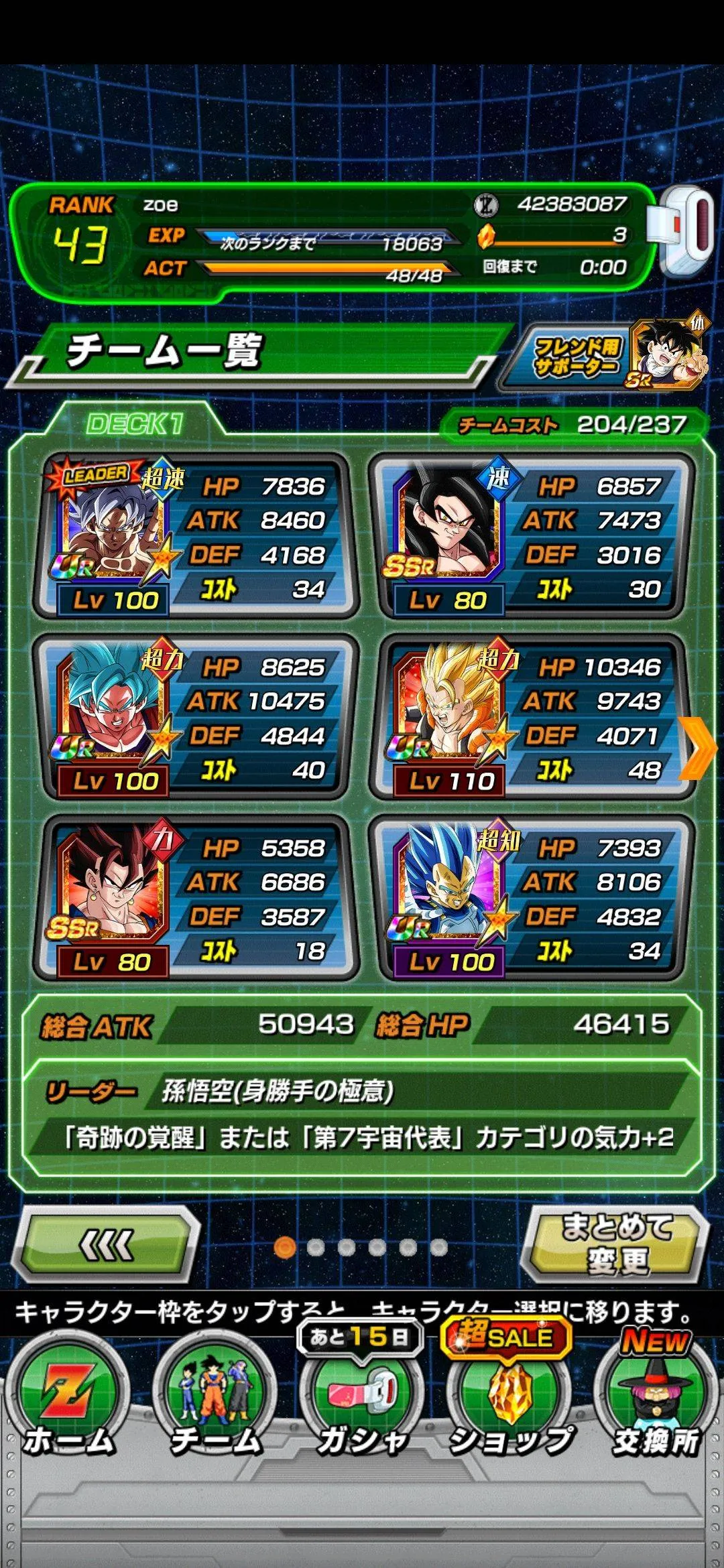Select the character with ATK 10475
Viewport: 724px width, 1568px height.
pyautogui.click(x=196, y=718)
